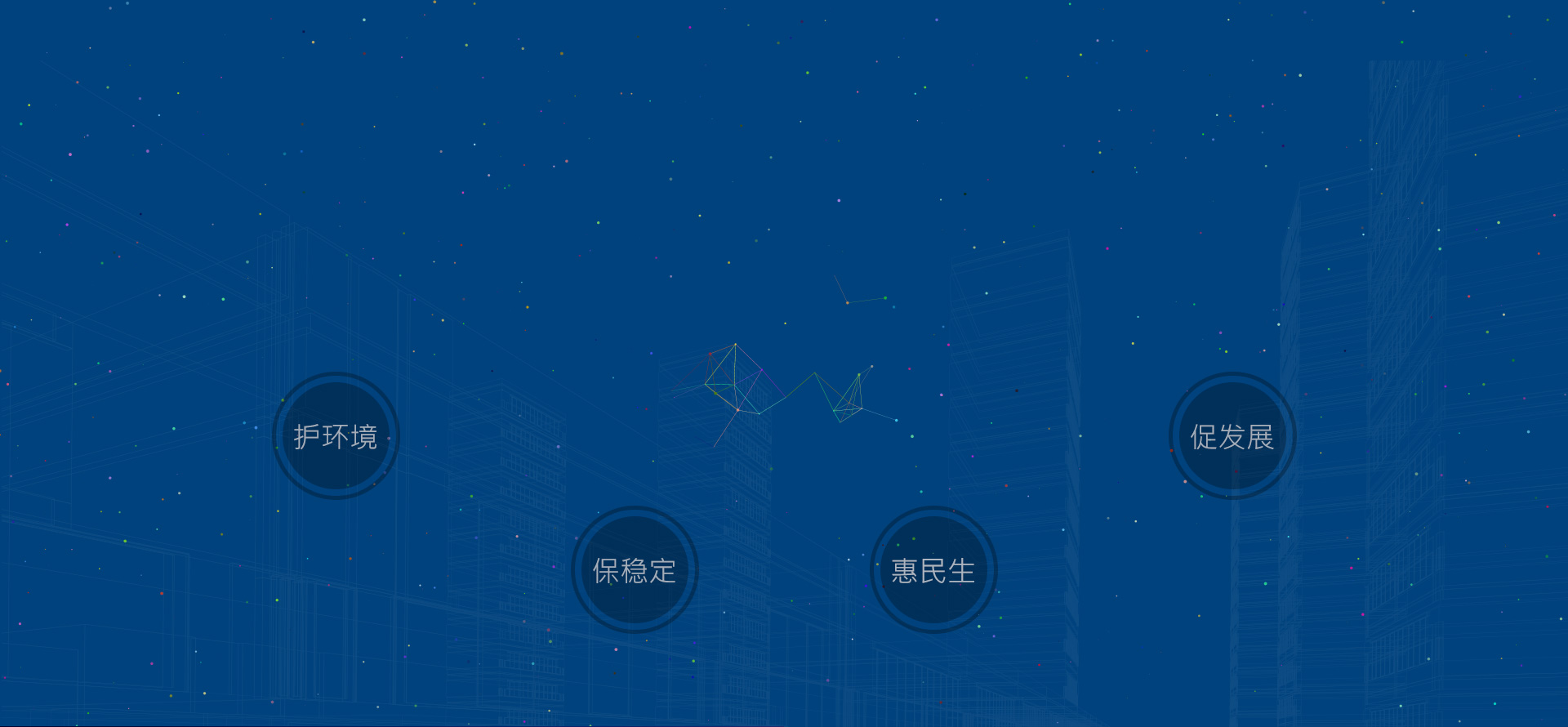Open the 促发展 section
Image resolution: width=1568 pixels, height=727 pixels.
pos(1232,436)
